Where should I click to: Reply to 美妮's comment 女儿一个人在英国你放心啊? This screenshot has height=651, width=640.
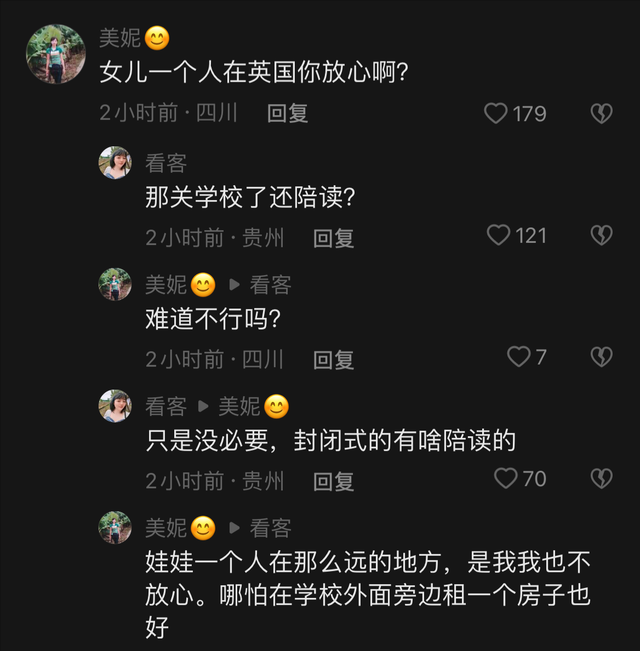click(x=287, y=114)
